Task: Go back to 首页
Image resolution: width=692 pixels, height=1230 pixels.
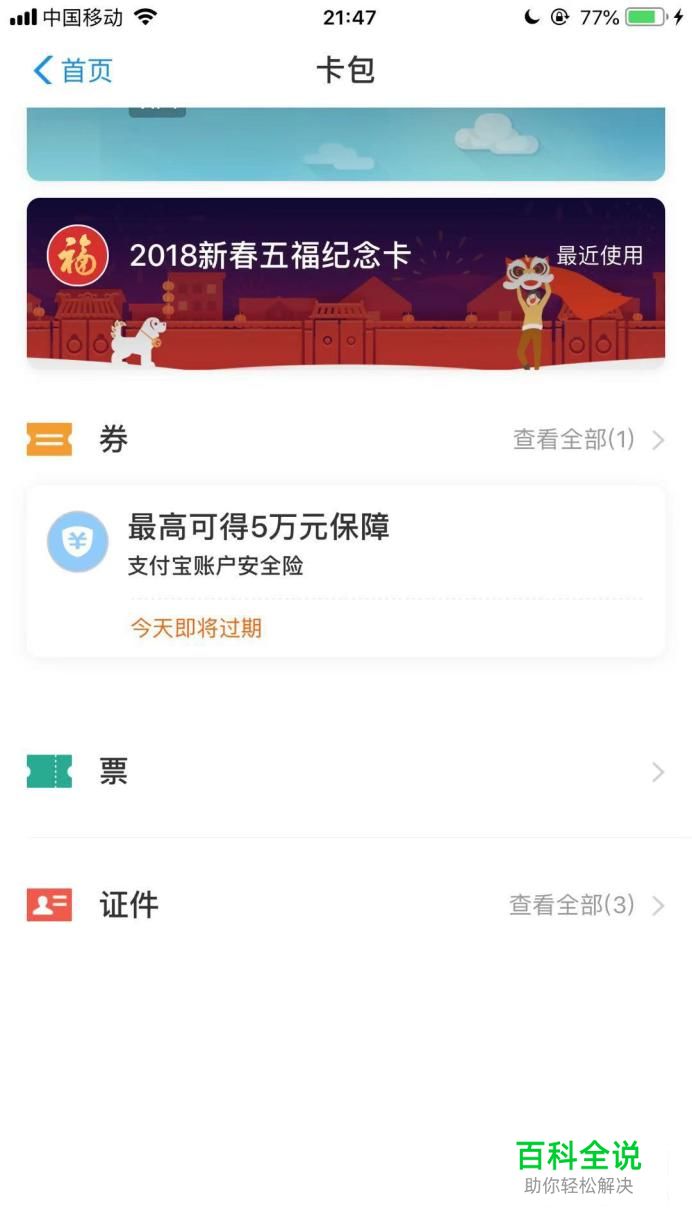Action: 73,71
